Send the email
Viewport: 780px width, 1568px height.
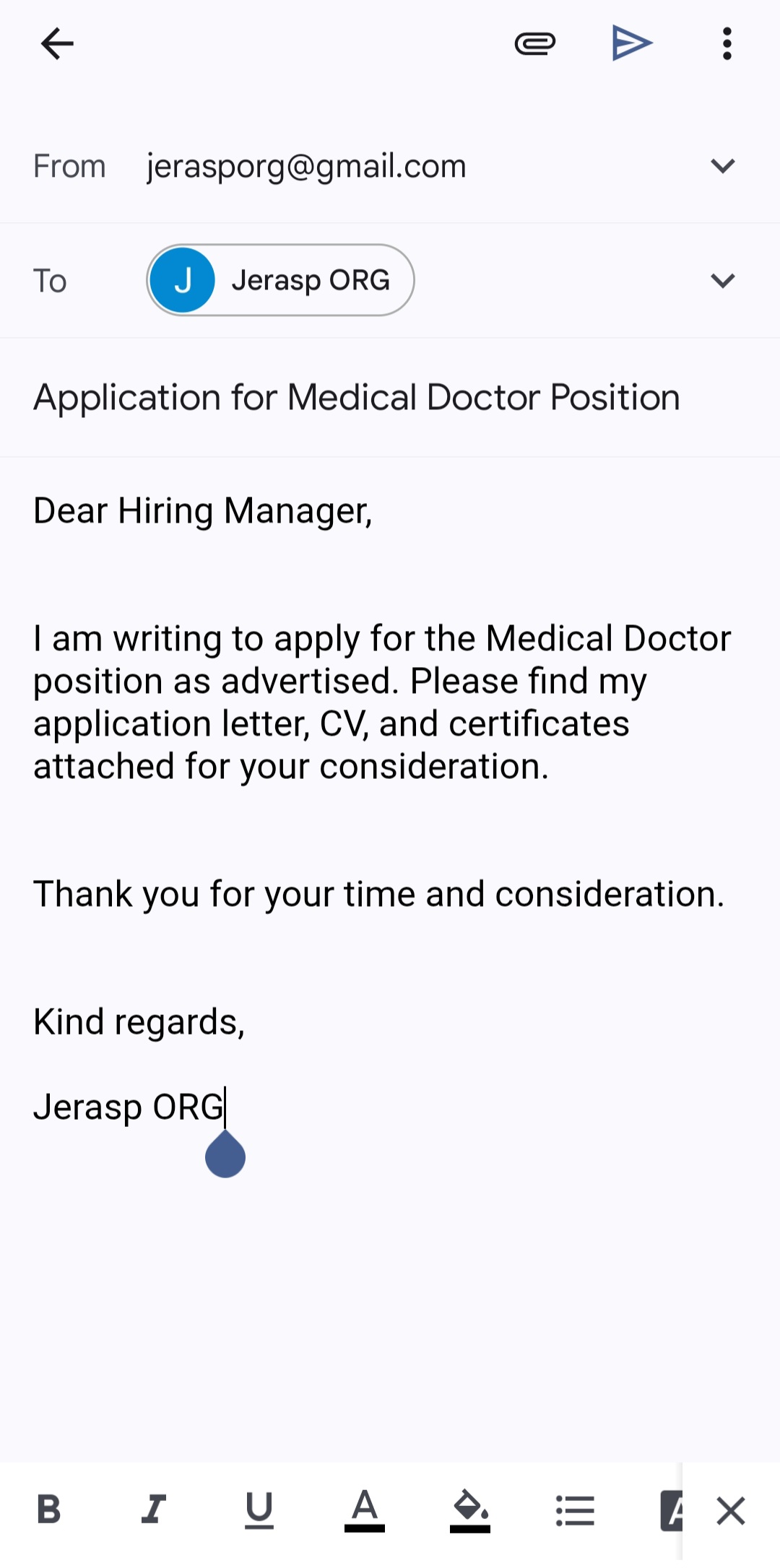tap(632, 43)
